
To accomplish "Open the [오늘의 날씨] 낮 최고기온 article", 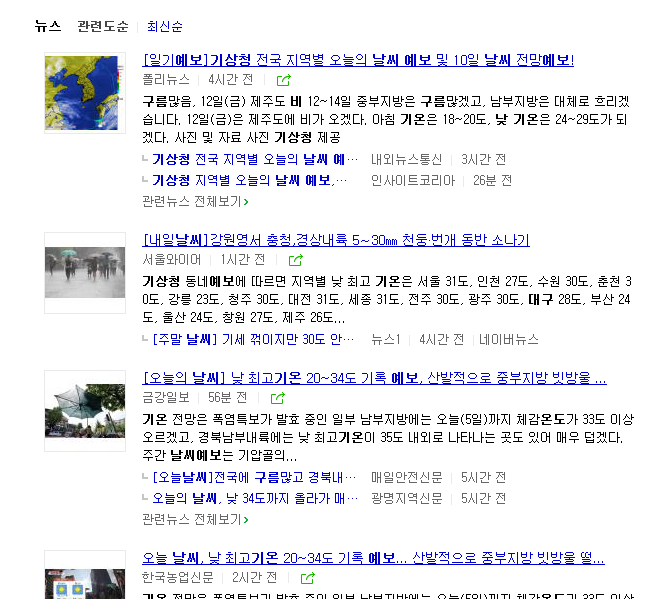I will point(374,379).
